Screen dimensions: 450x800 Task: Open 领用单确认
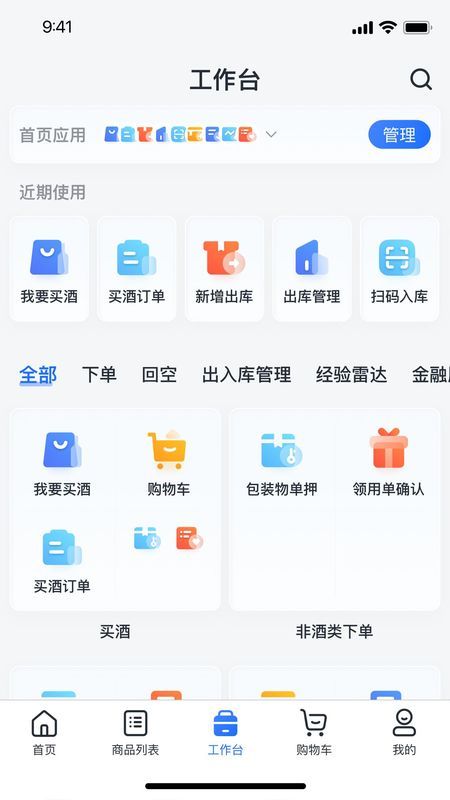(388, 463)
